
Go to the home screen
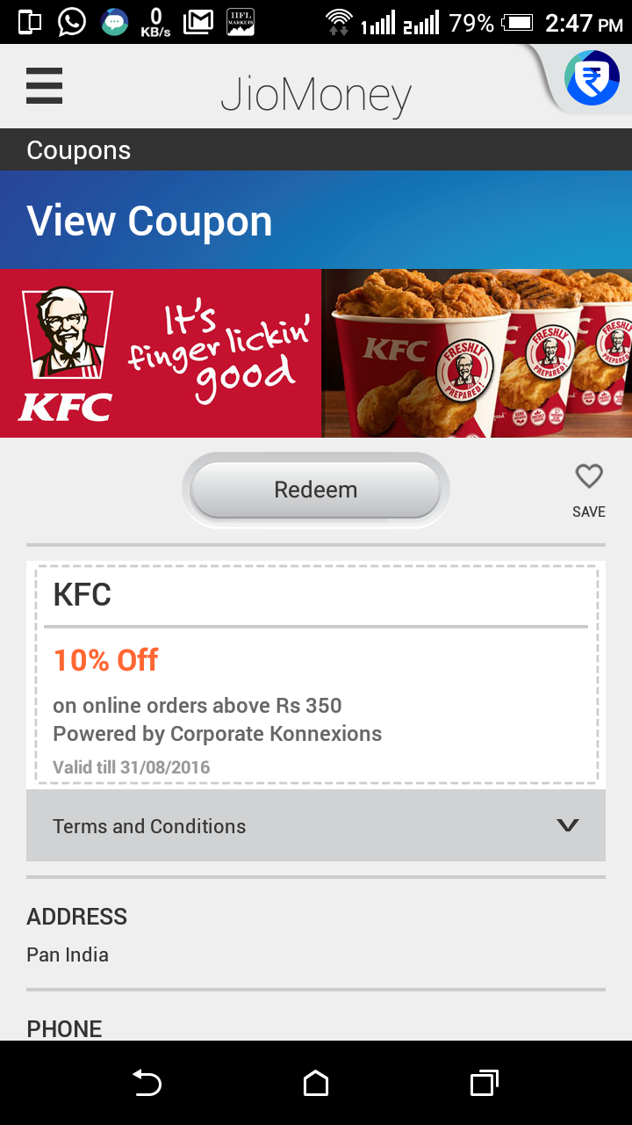point(316,1083)
